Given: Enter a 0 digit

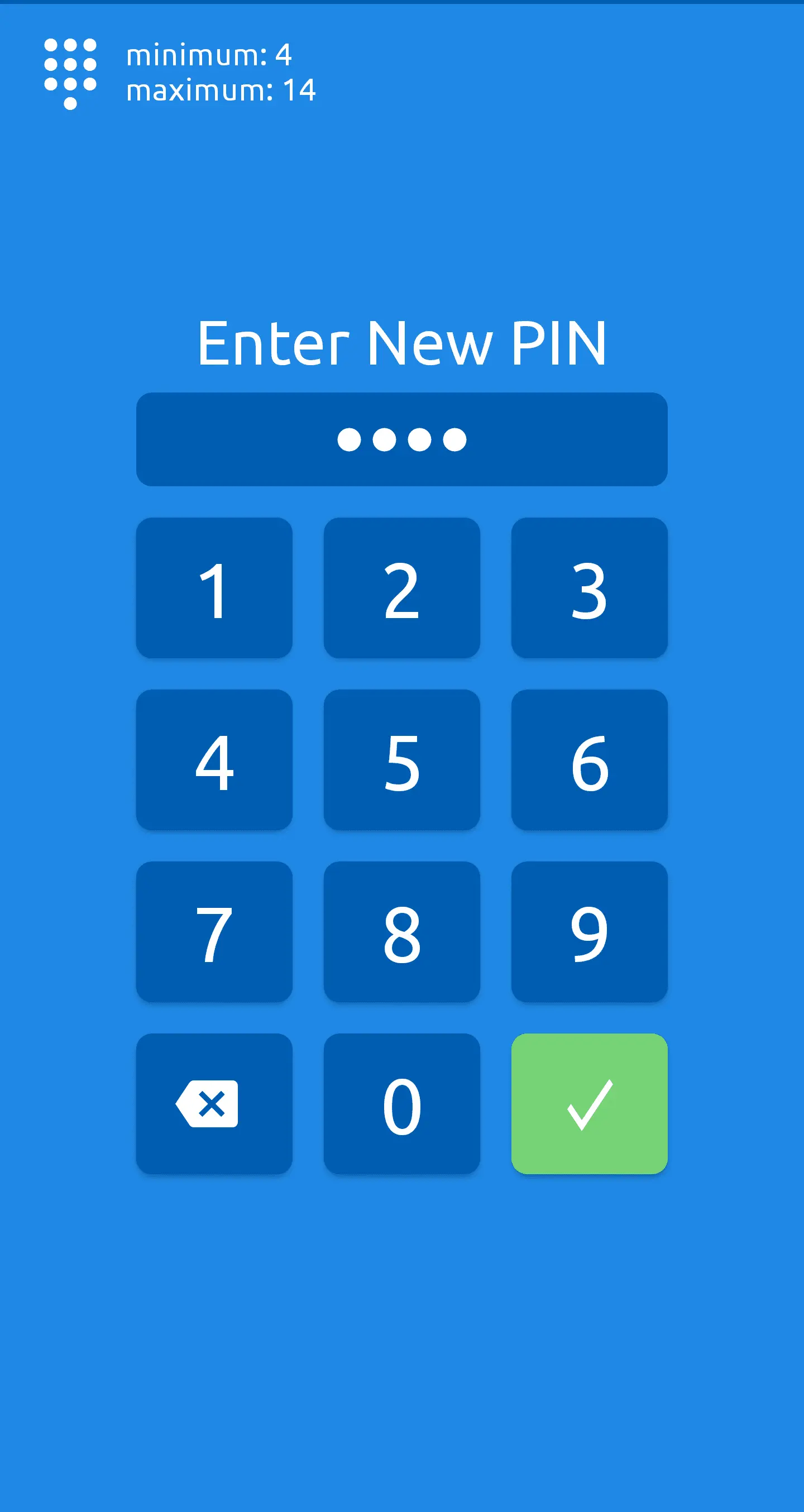Looking at the screenshot, I should pyautogui.click(x=402, y=1103).
